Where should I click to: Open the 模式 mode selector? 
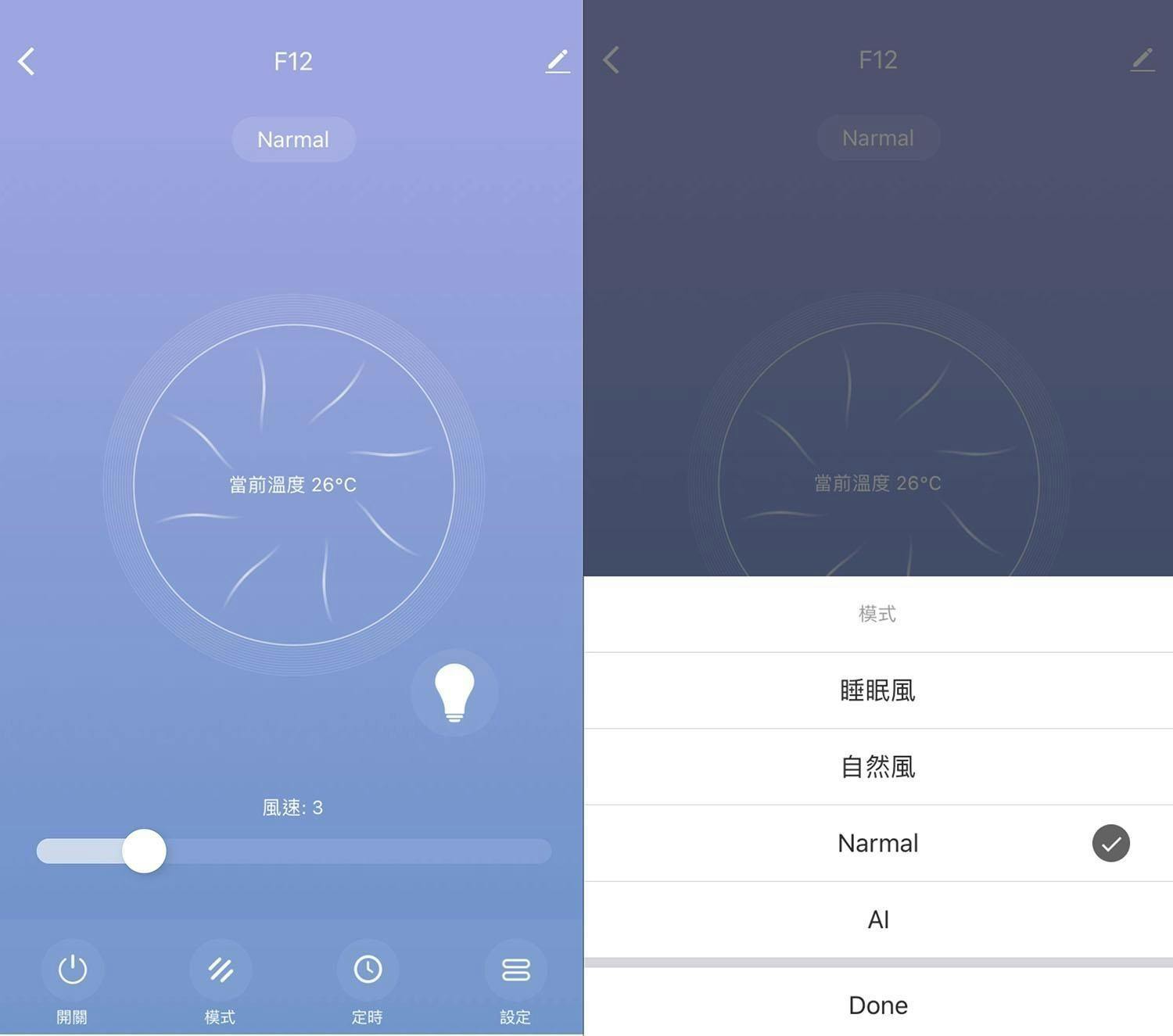220,970
